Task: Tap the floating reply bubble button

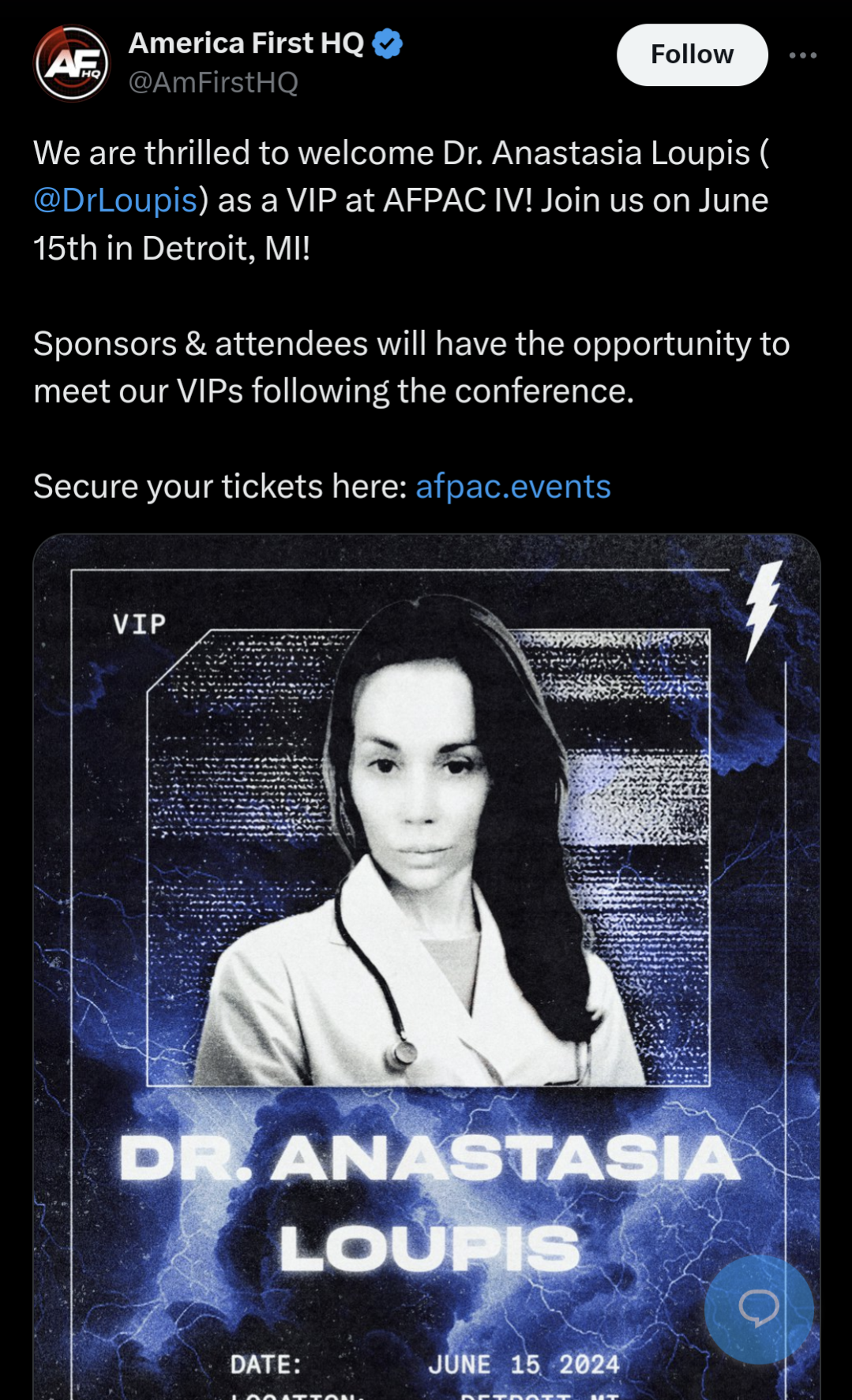Action: (x=759, y=1309)
